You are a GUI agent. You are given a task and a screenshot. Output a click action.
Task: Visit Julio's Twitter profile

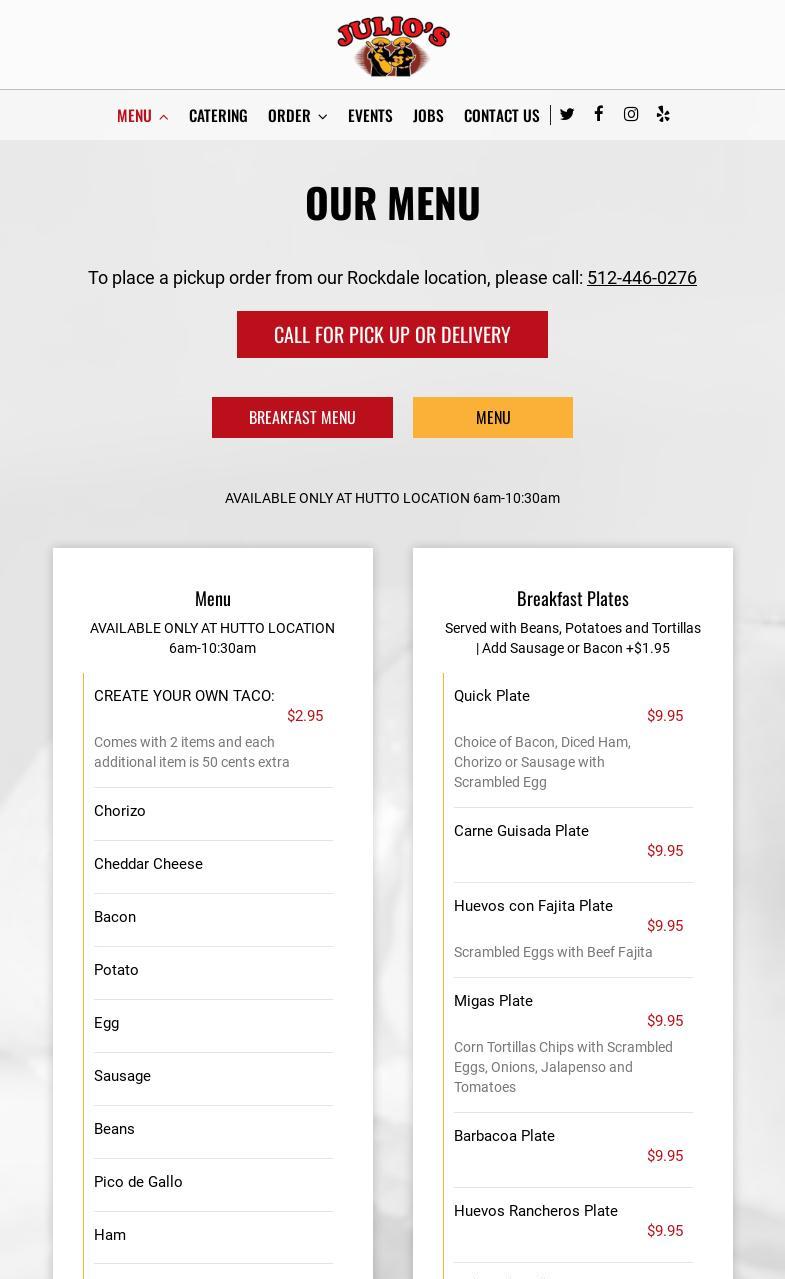tap(567, 114)
